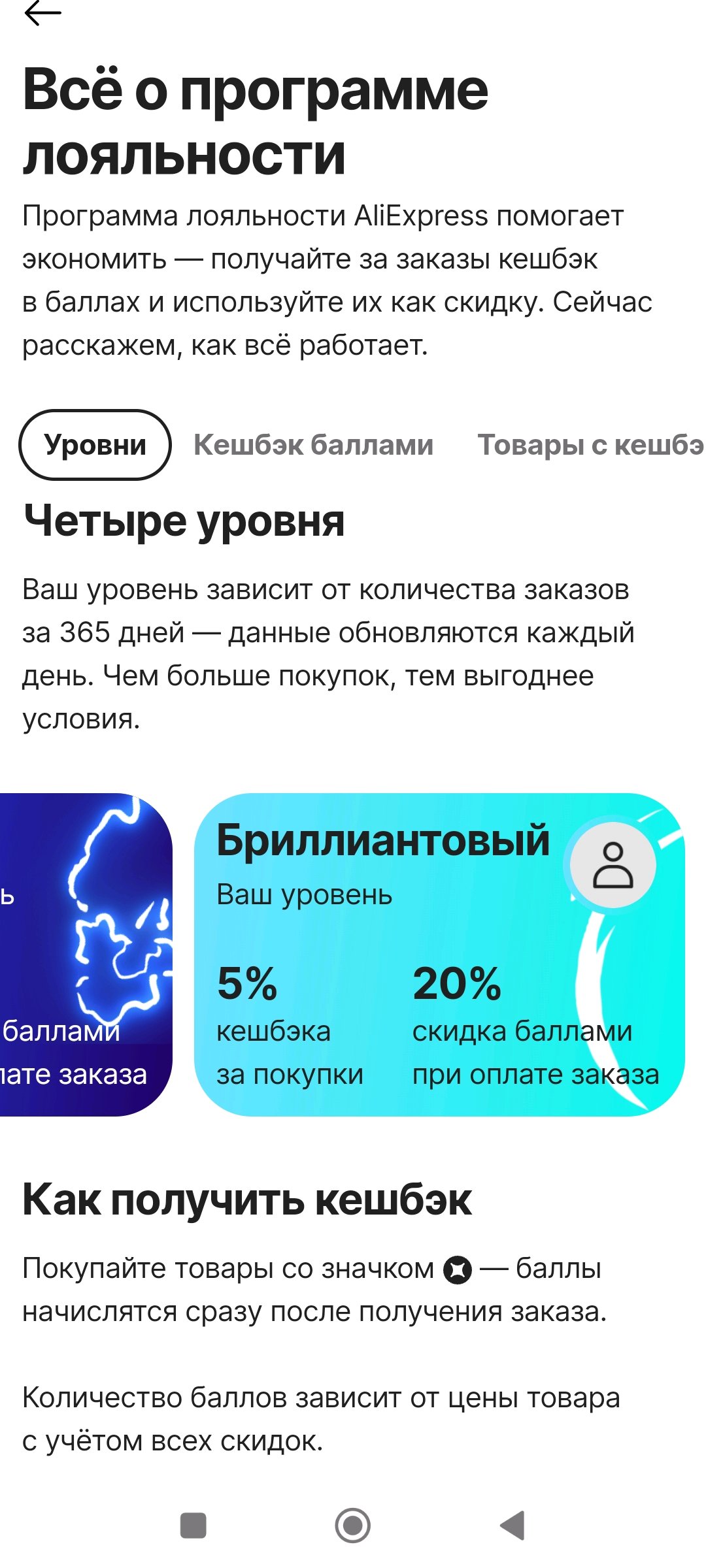Open the Товары с кешбэком tab
Viewport: 706px width, 1568px height.
coord(591,445)
